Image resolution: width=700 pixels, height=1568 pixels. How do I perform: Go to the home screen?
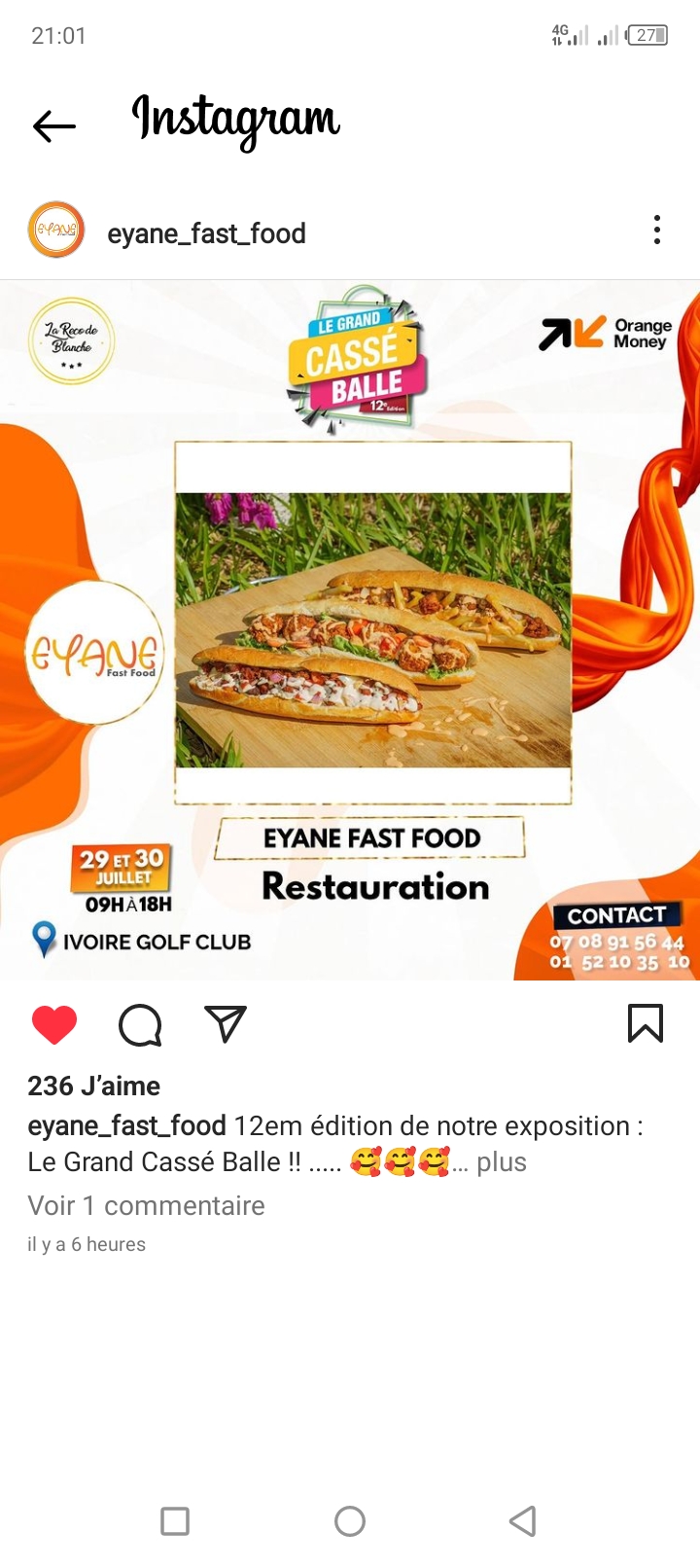pos(350,1521)
